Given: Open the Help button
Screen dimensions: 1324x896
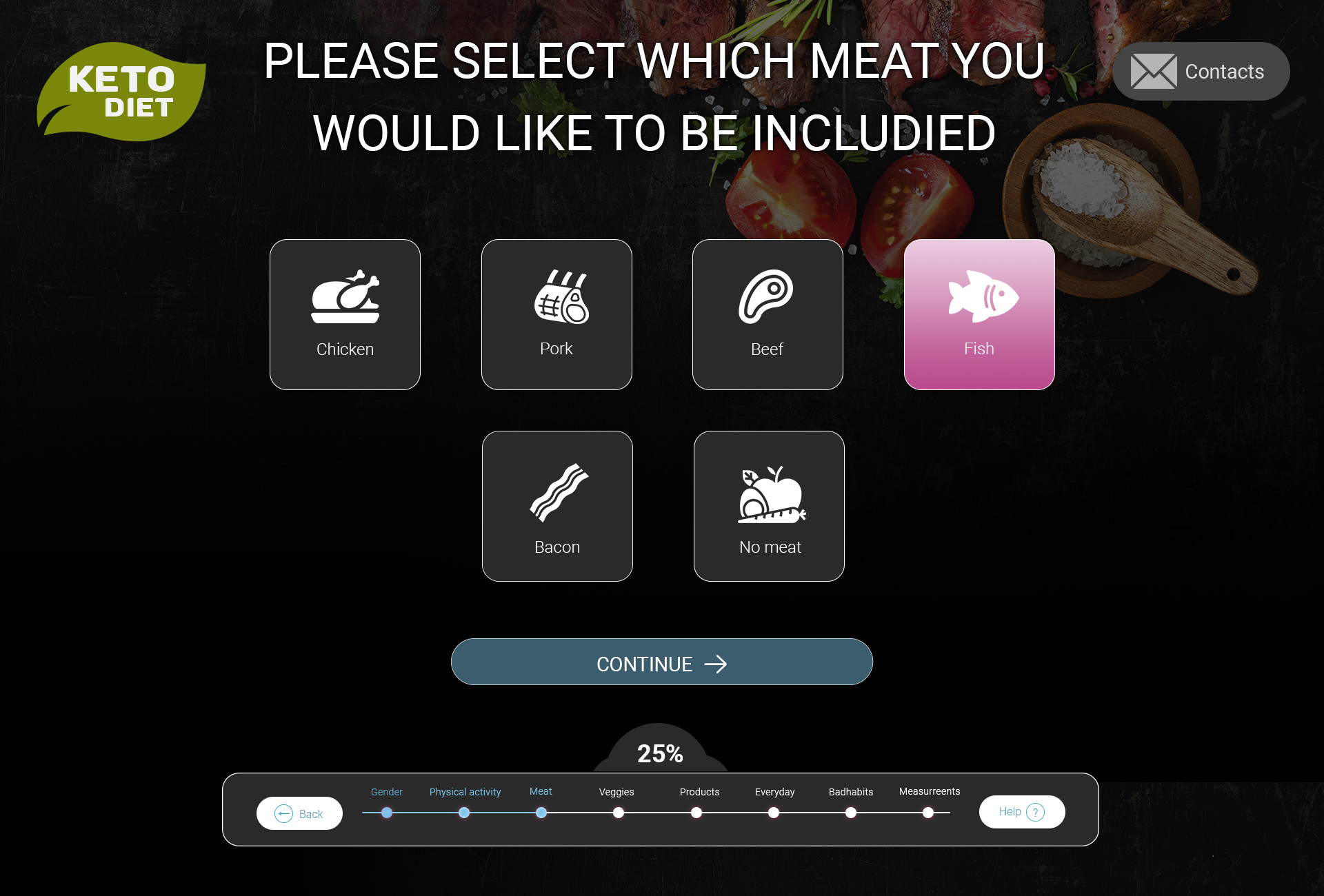Looking at the screenshot, I should 1021,812.
